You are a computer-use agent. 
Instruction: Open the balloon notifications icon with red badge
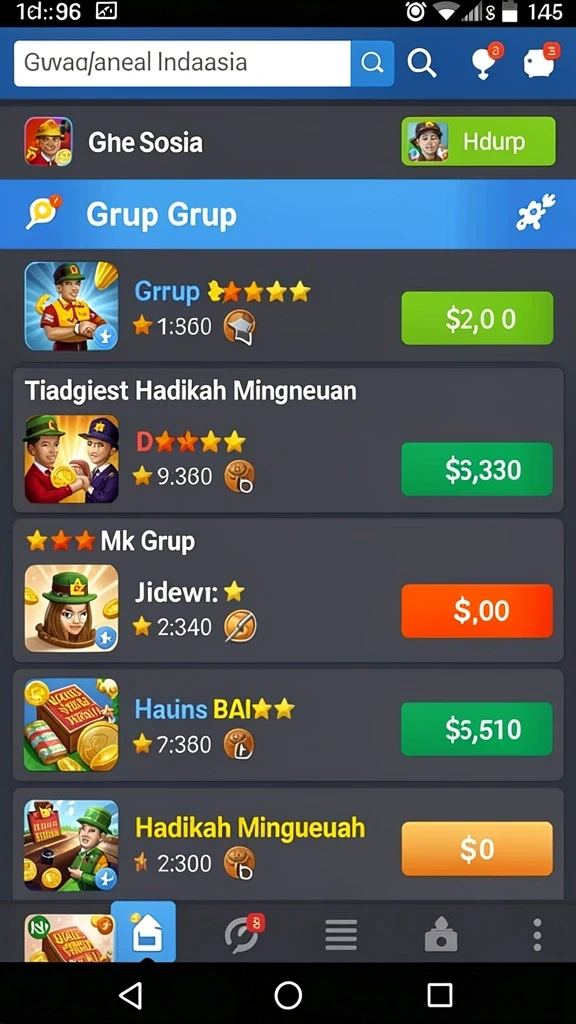click(x=487, y=61)
